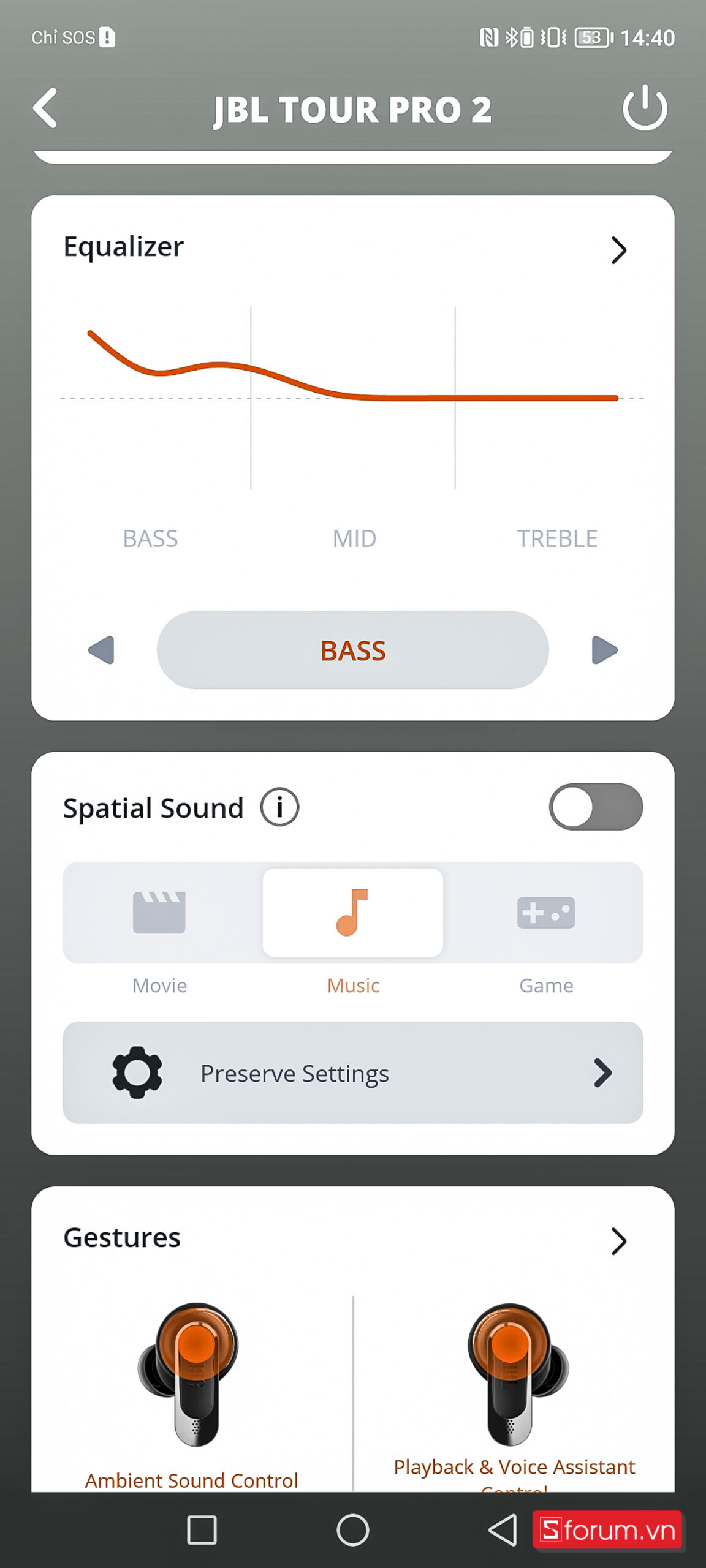Select Game spatial sound mode
The image size is (706, 1568).
545,913
